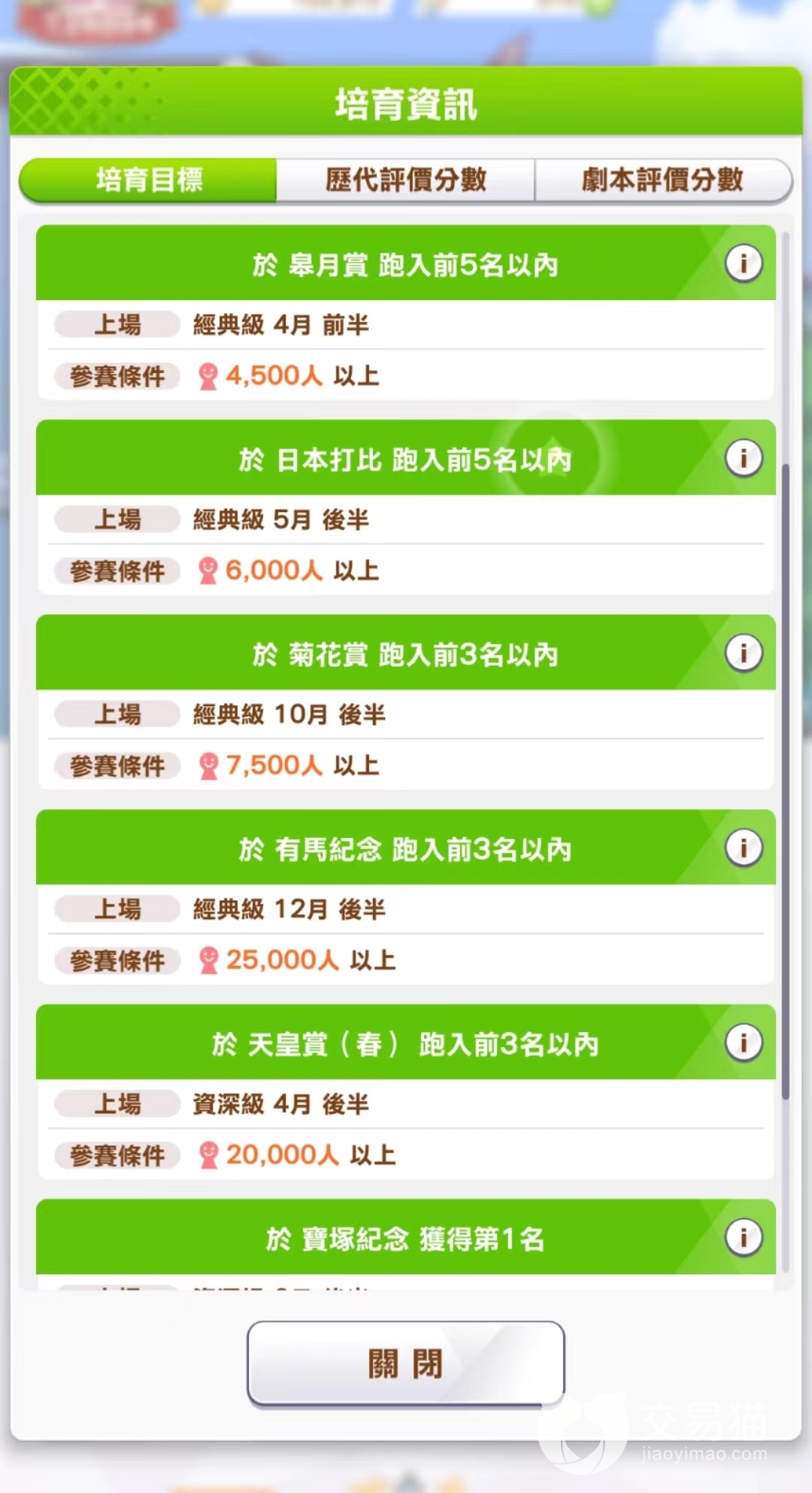Open the 劇本評價分數 tab
This screenshot has width=812, height=1493.
point(662,181)
